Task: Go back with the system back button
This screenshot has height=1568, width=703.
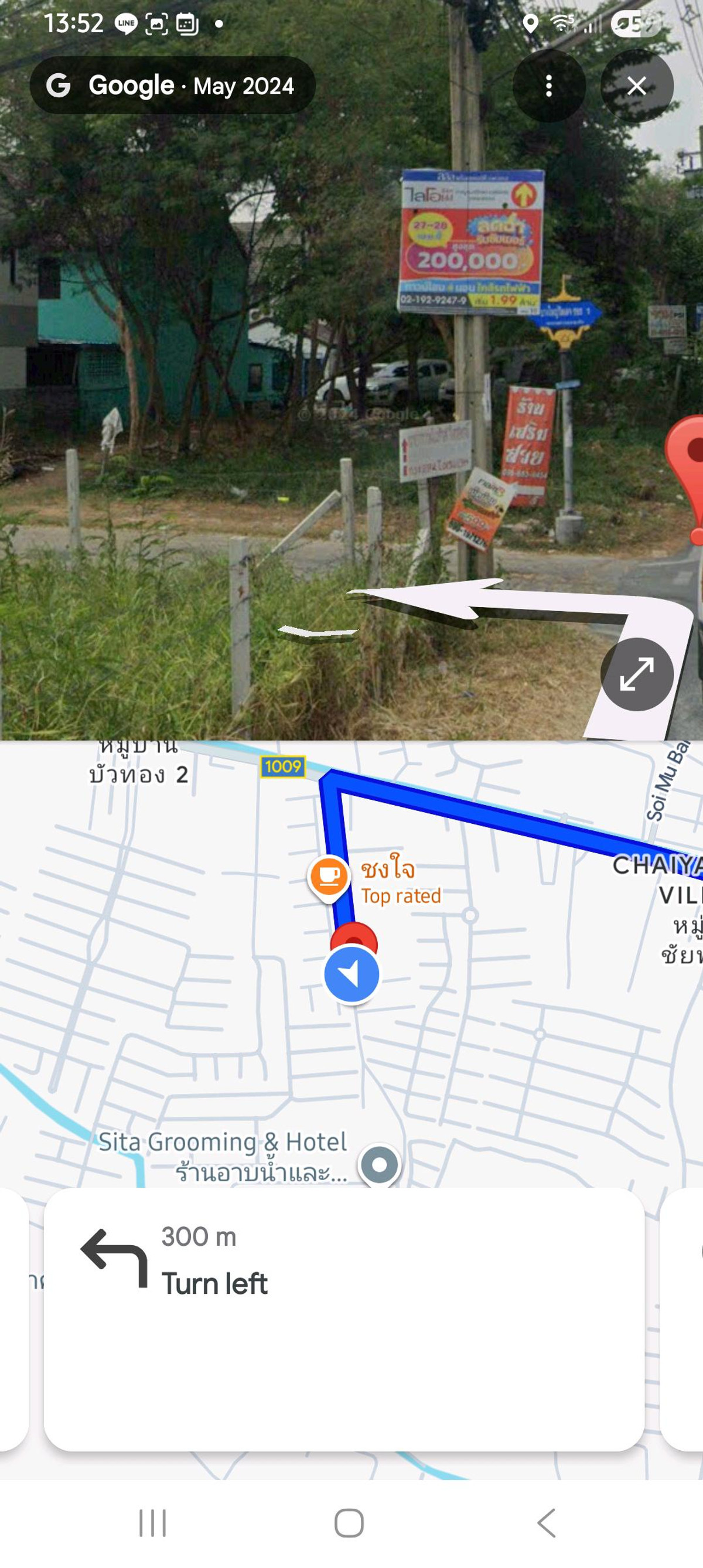Action: (546, 1523)
